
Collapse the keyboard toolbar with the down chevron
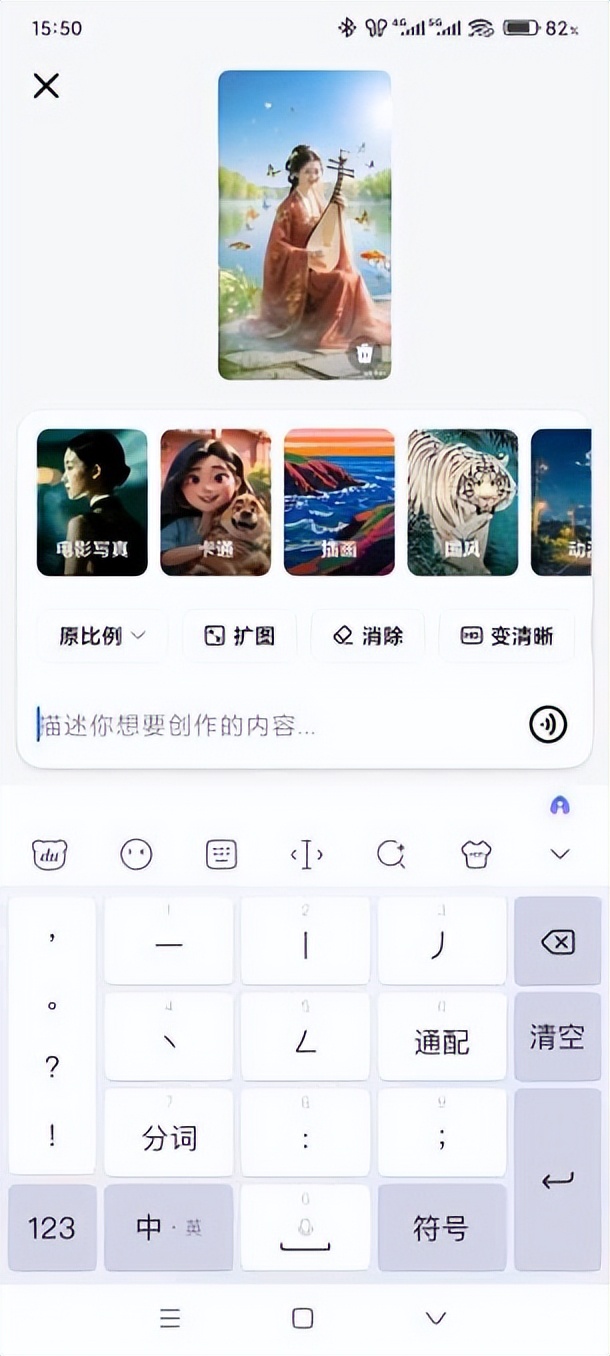click(560, 854)
